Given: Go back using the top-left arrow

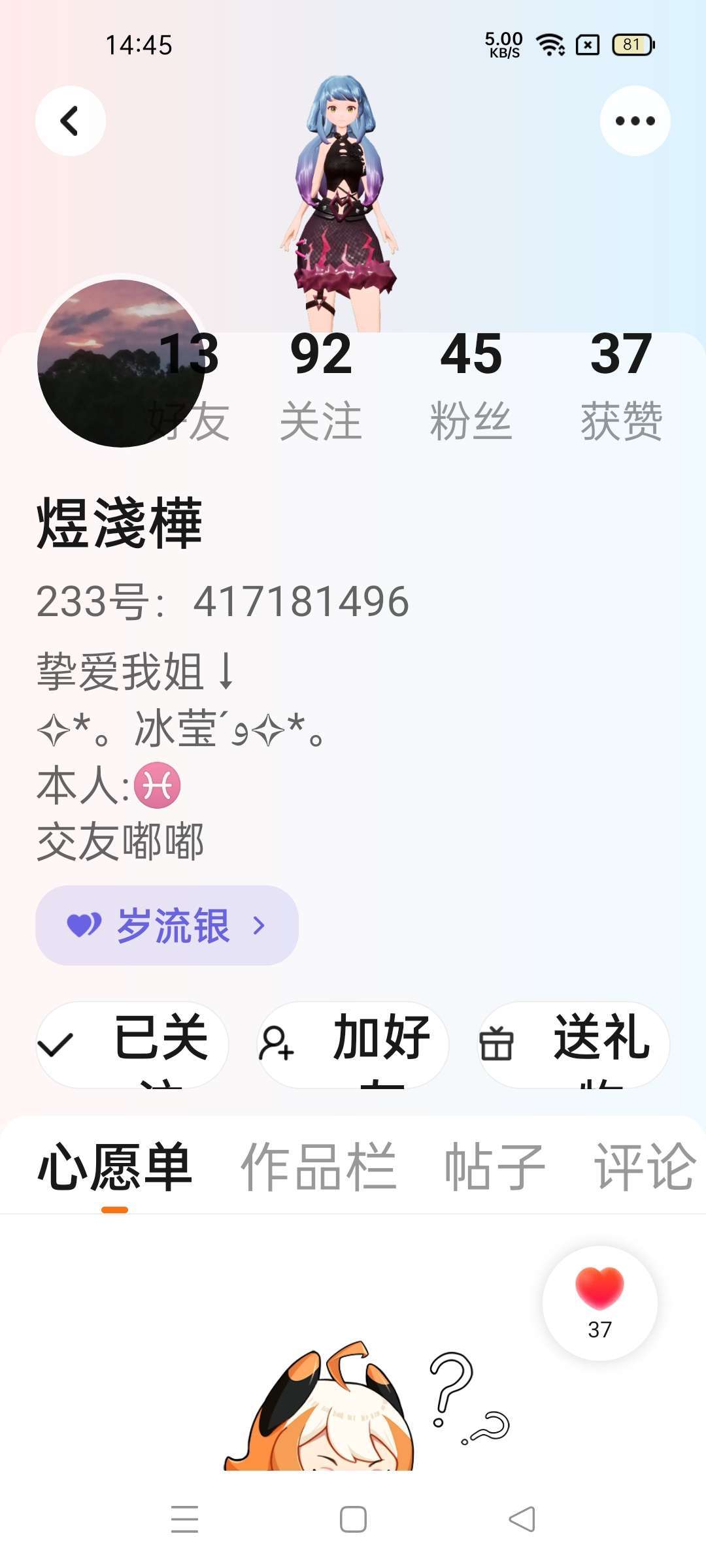Looking at the screenshot, I should click(70, 121).
